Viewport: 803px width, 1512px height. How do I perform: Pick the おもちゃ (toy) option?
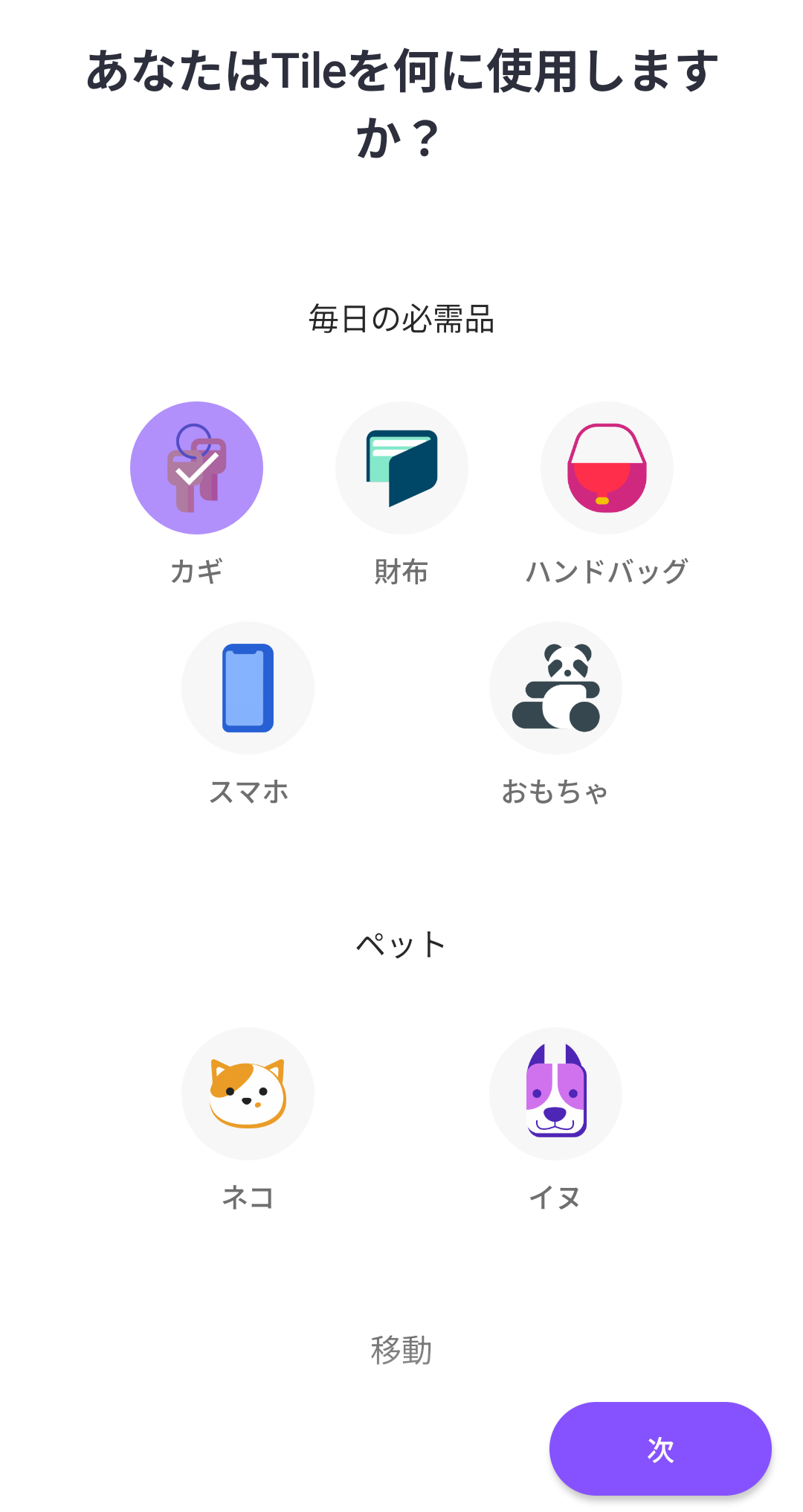pos(555,688)
